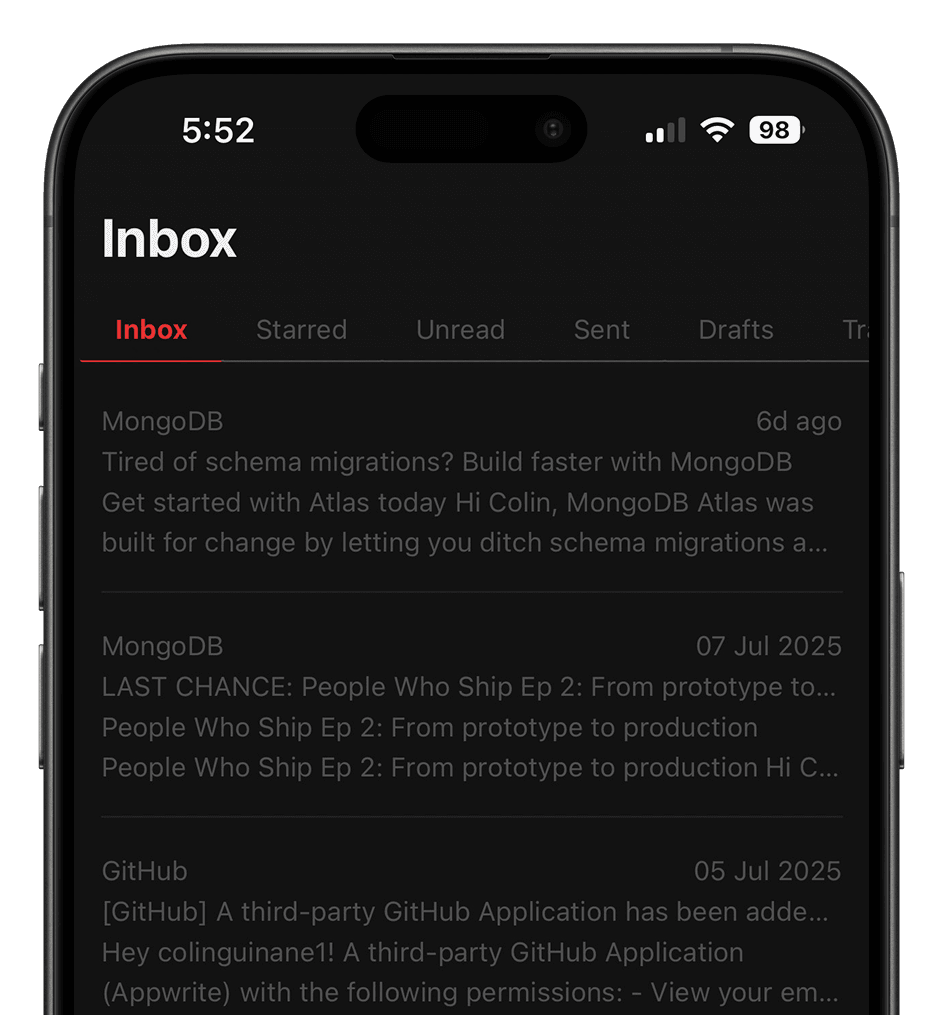Tap the 05 Jul 2025 timestamp on GitHub email
The height and width of the screenshot is (1015, 943).
point(768,871)
